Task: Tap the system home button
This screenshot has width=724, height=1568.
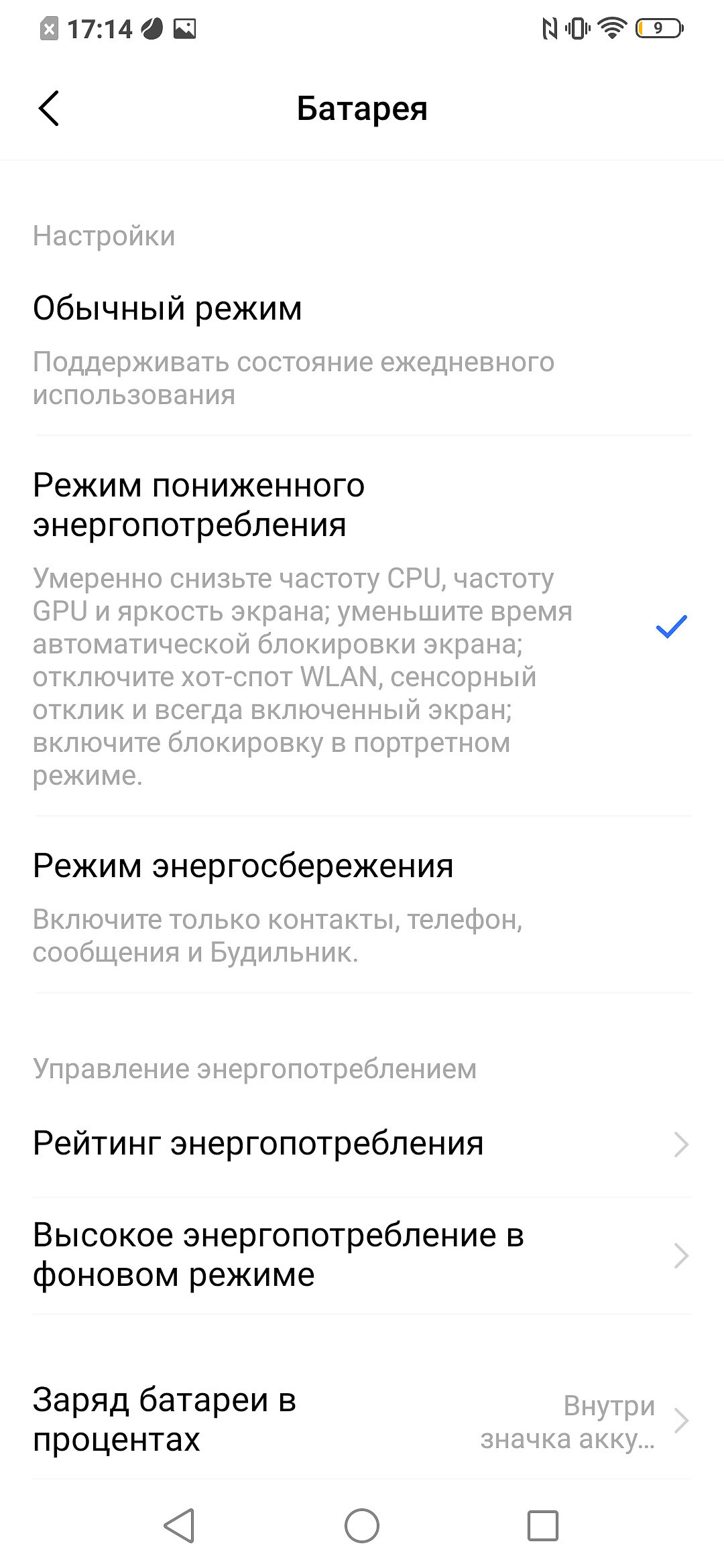Action: (362, 1526)
